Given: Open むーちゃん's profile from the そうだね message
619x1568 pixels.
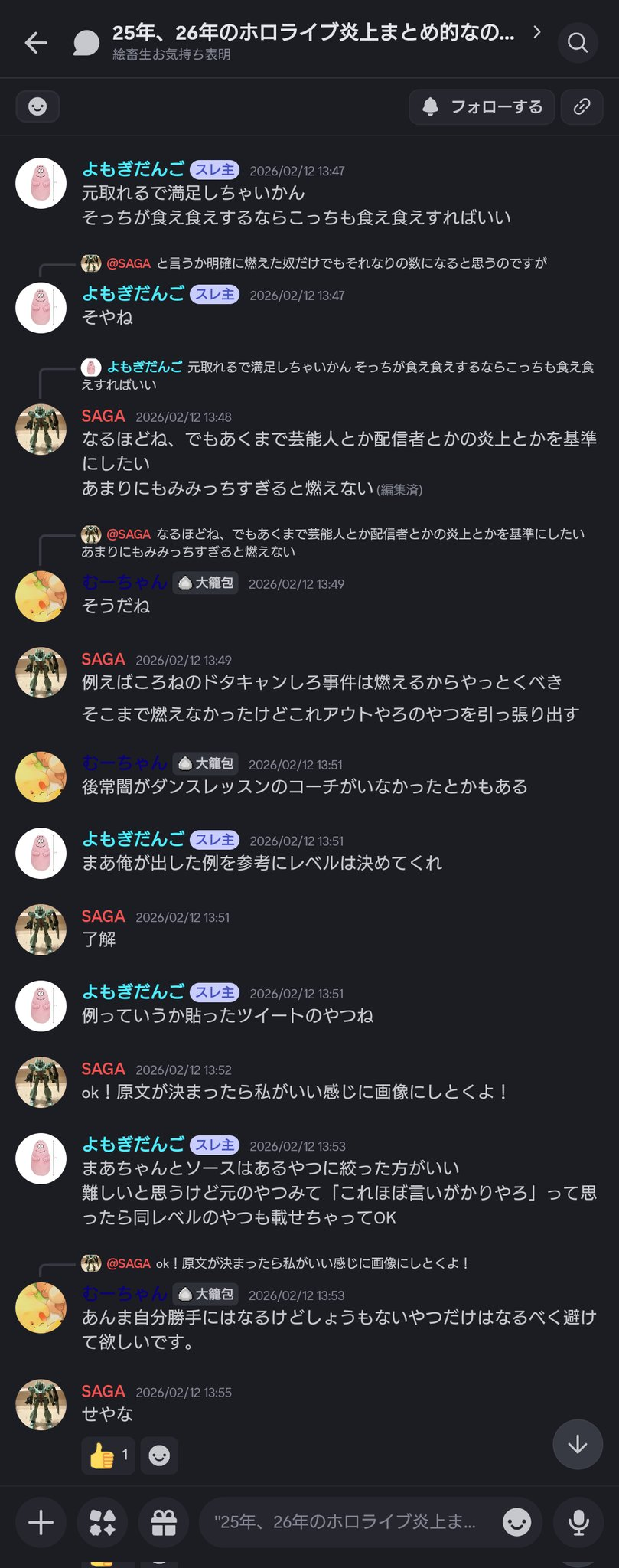Looking at the screenshot, I should (41, 596).
